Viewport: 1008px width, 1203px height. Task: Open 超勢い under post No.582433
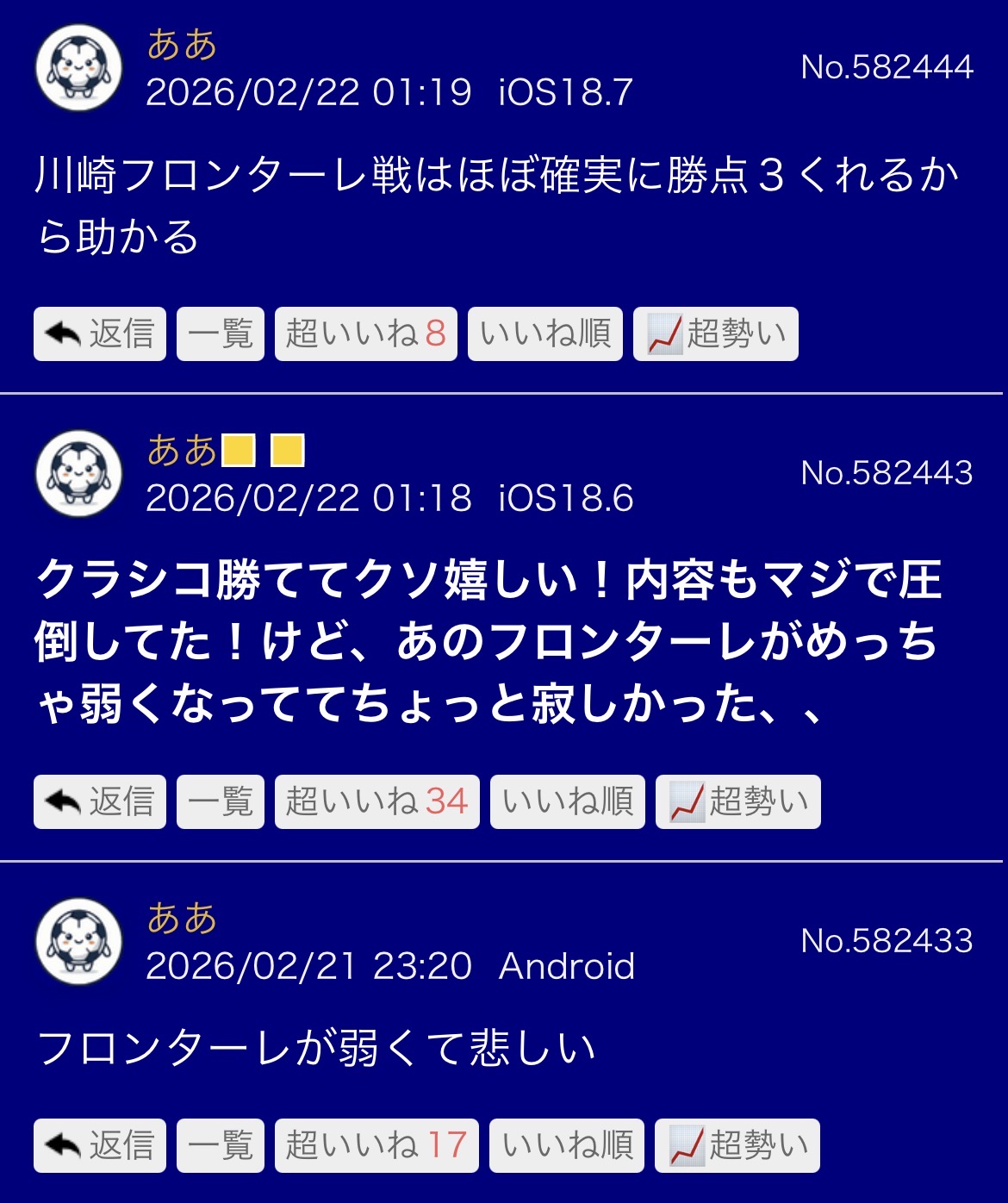point(737,1145)
